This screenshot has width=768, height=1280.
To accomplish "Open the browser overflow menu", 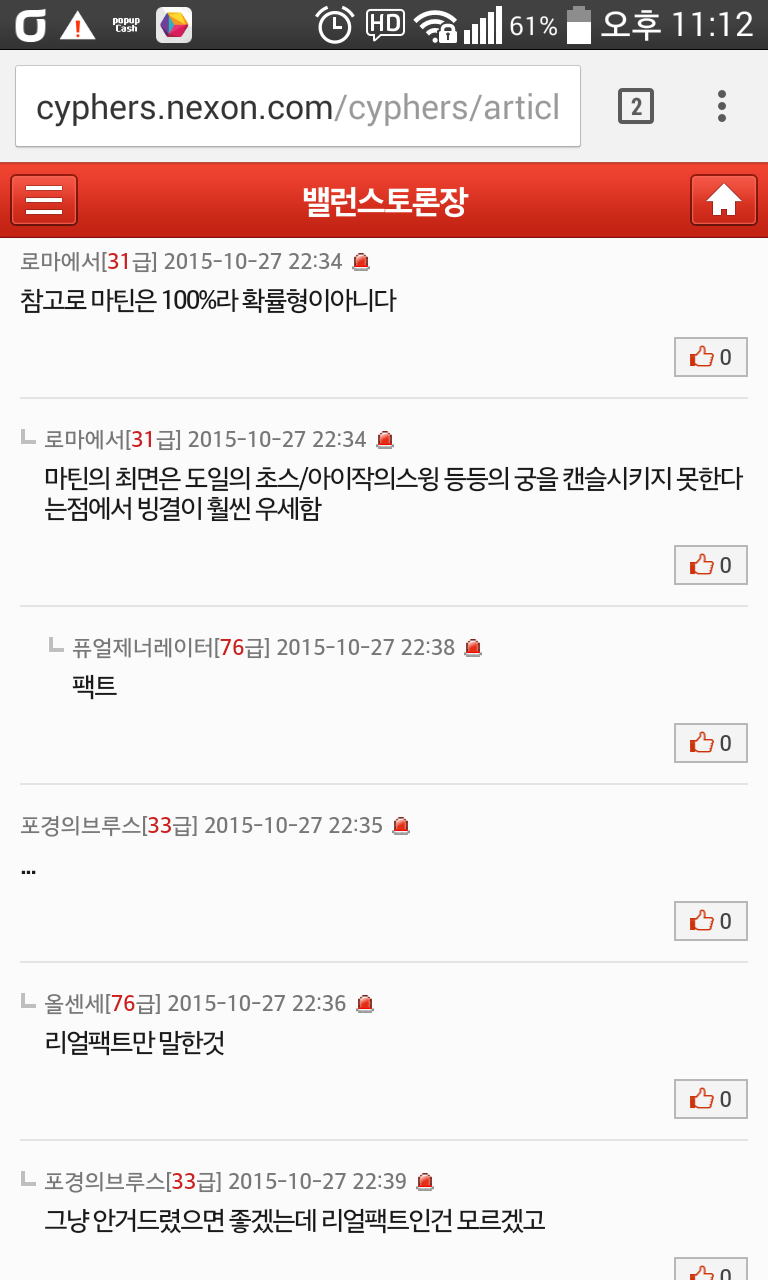I will click(x=722, y=106).
